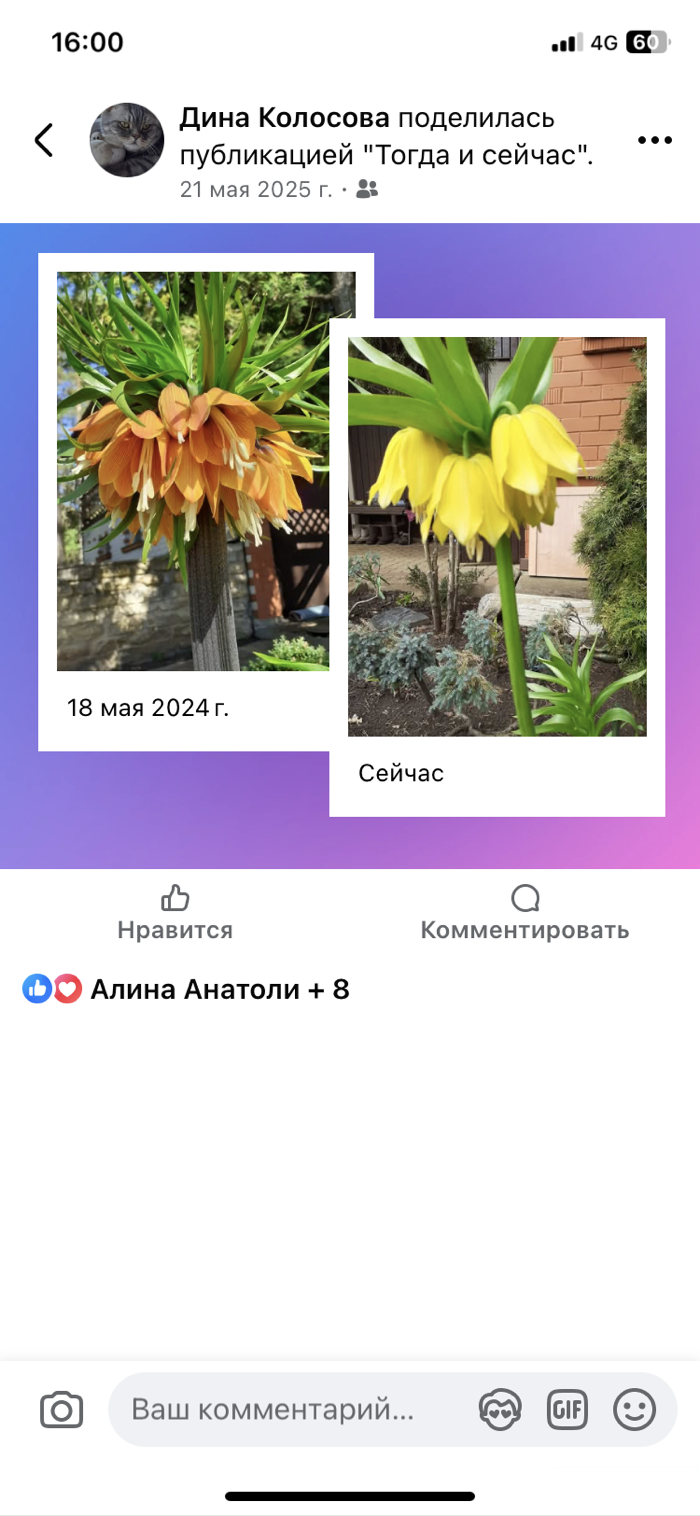
Task: Open the emoji smiley picker
Action: pos(634,1410)
